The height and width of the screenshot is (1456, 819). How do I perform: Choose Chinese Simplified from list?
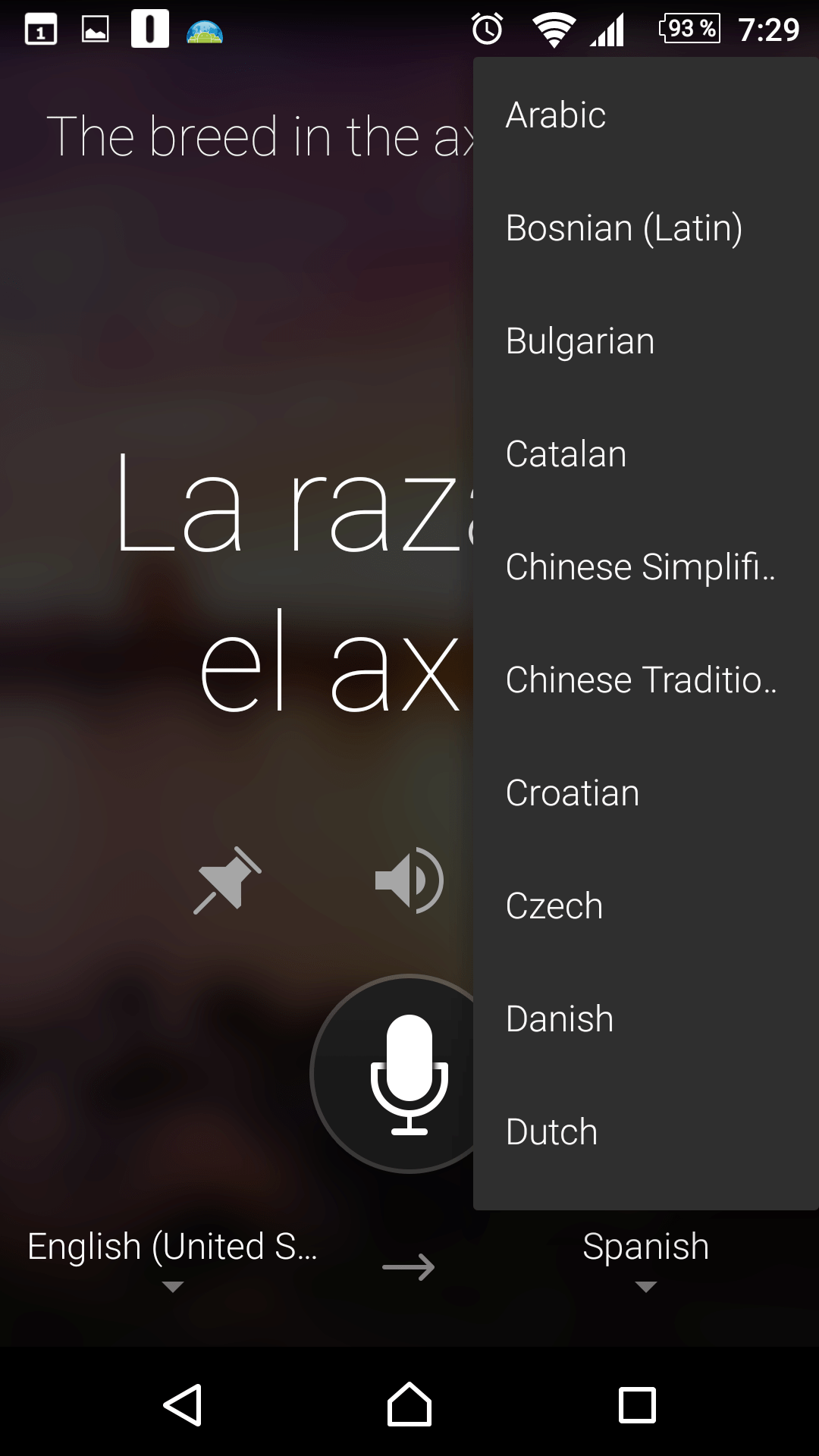(646, 567)
